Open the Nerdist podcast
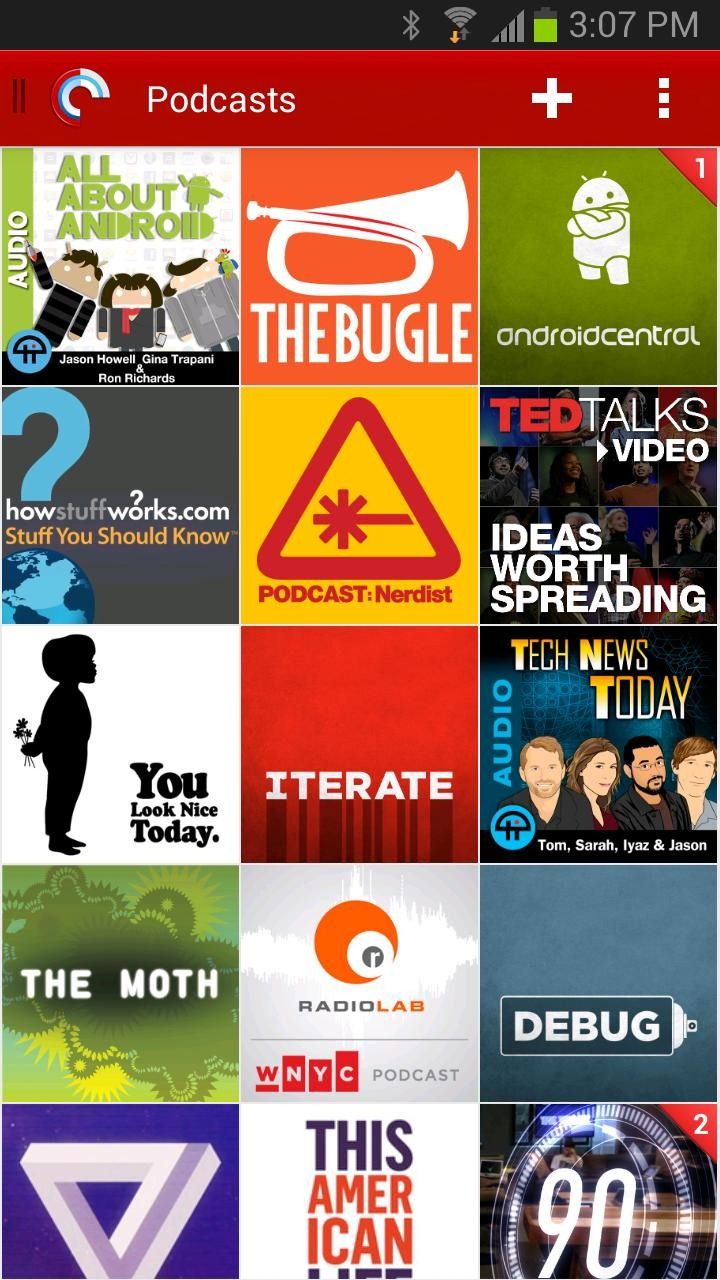 360,502
